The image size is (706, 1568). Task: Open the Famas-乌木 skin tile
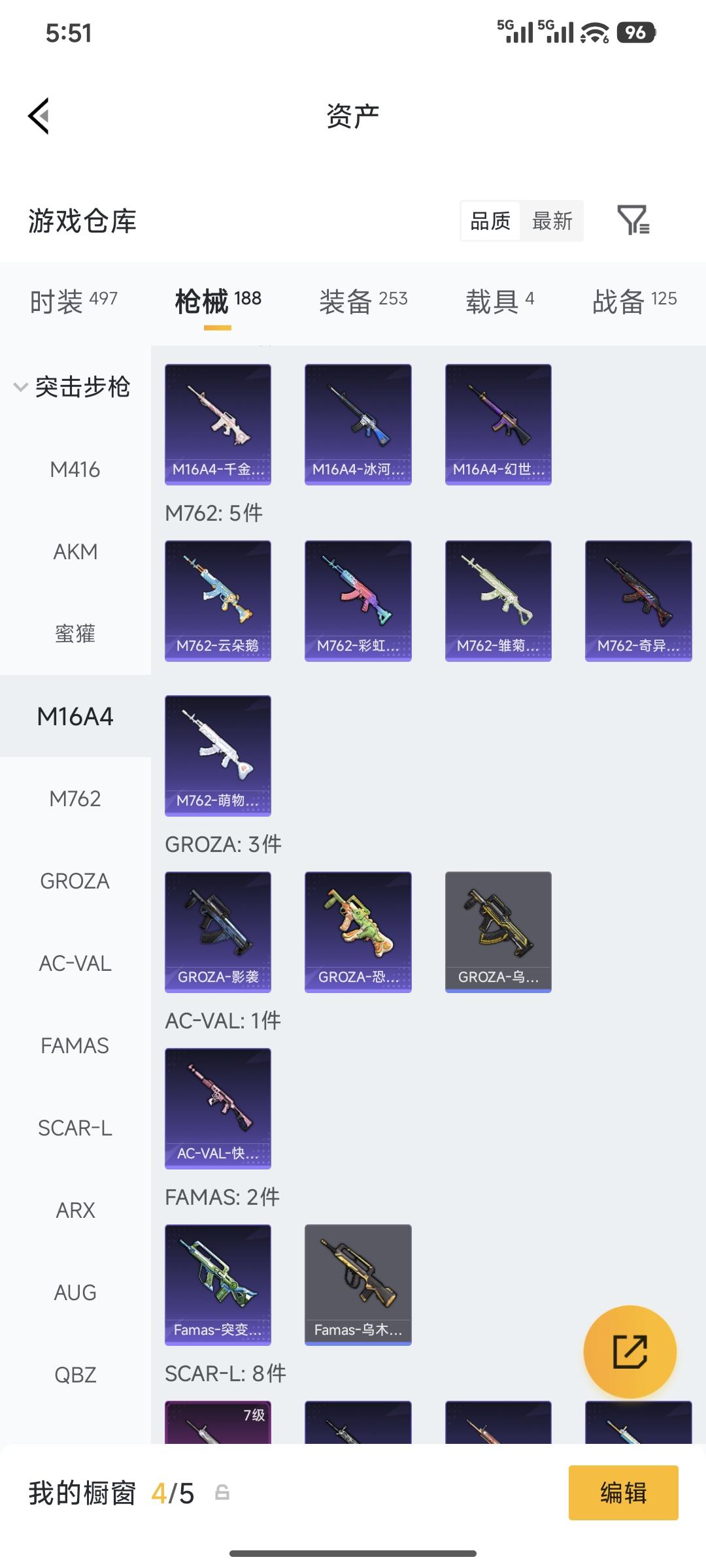(x=358, y=1284)
